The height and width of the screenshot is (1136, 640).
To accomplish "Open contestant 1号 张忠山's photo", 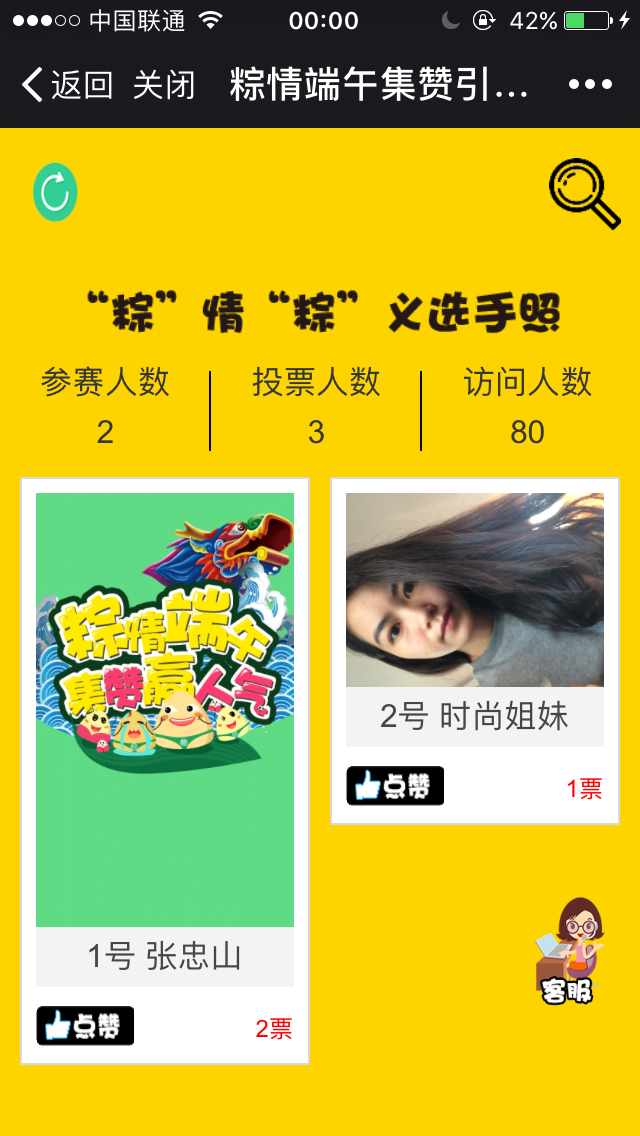I will 165,709.
